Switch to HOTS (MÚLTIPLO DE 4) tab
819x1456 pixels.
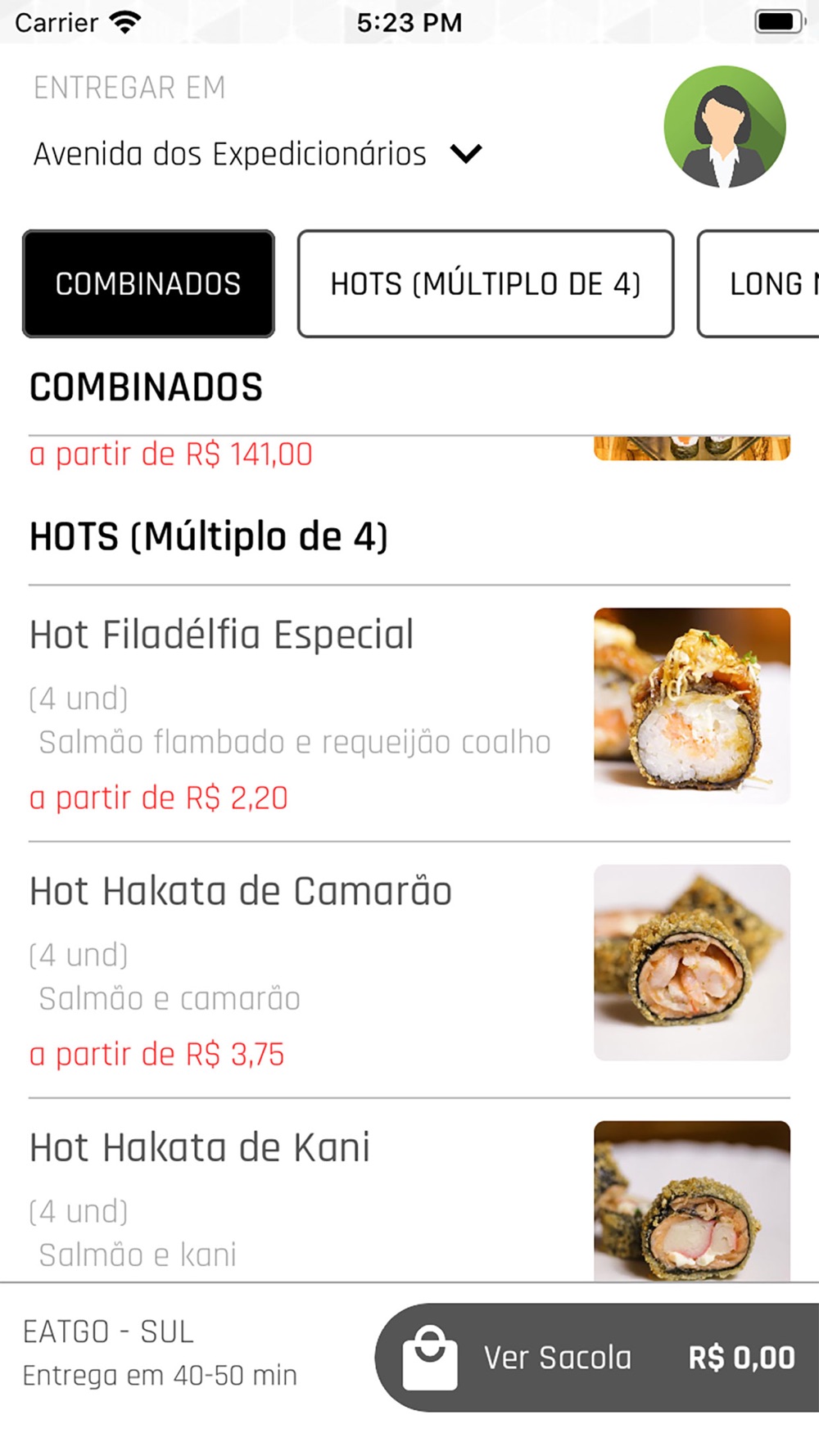[x=486, y=283]
